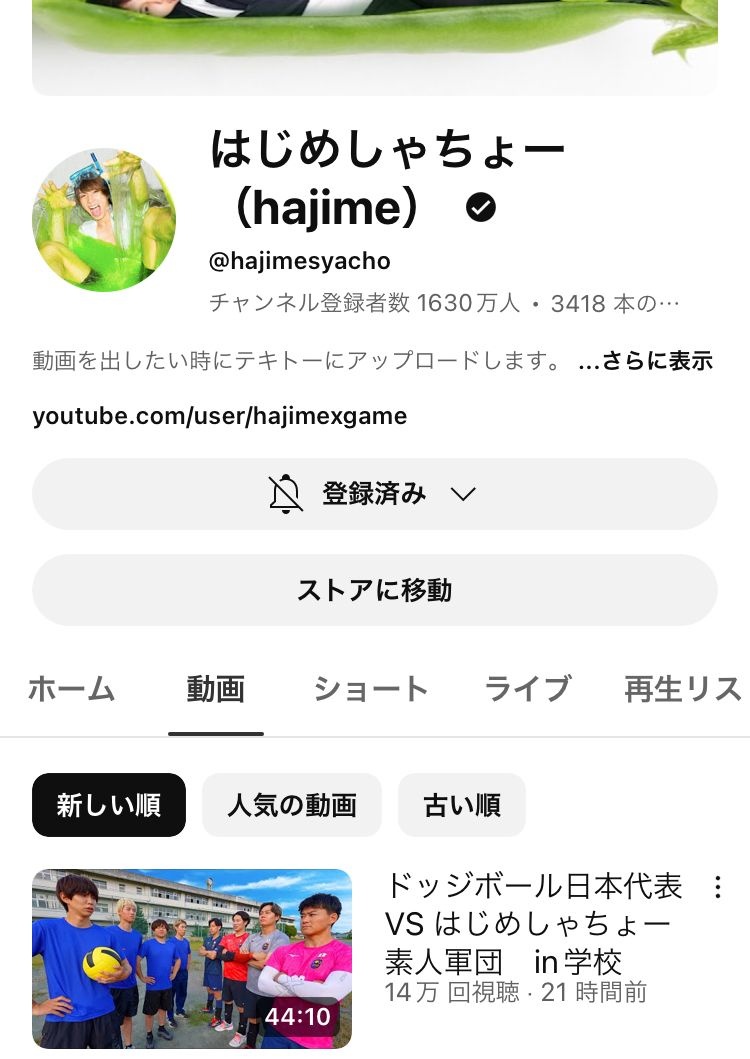
Task: Switch to the ショート tab
Action: (x=371, y=689)
